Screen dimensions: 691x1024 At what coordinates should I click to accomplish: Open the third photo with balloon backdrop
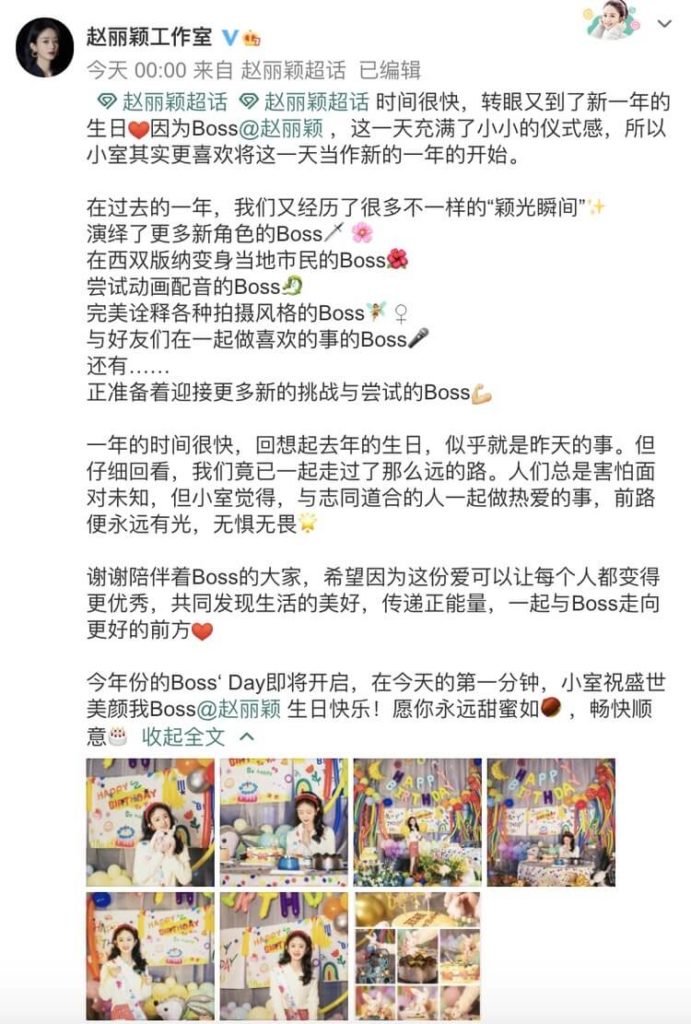pyautogui.click(x=417, y=821)
